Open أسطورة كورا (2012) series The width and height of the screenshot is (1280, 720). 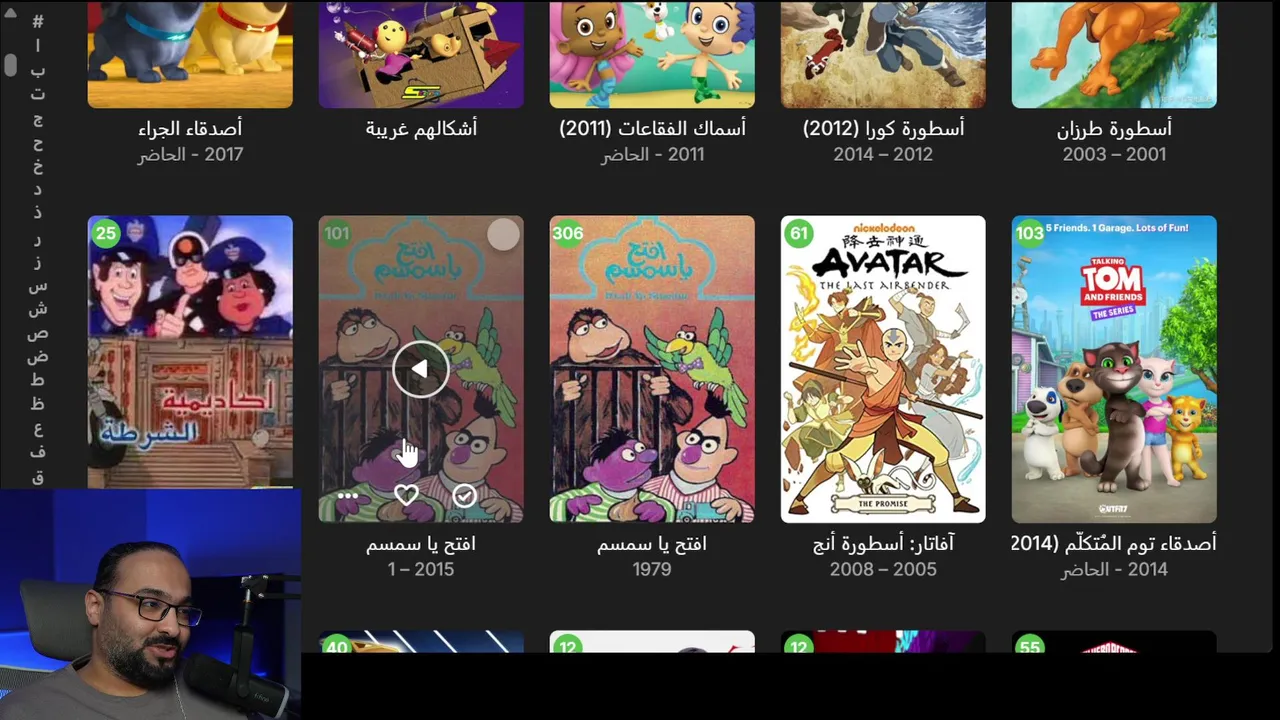[882, 55]
